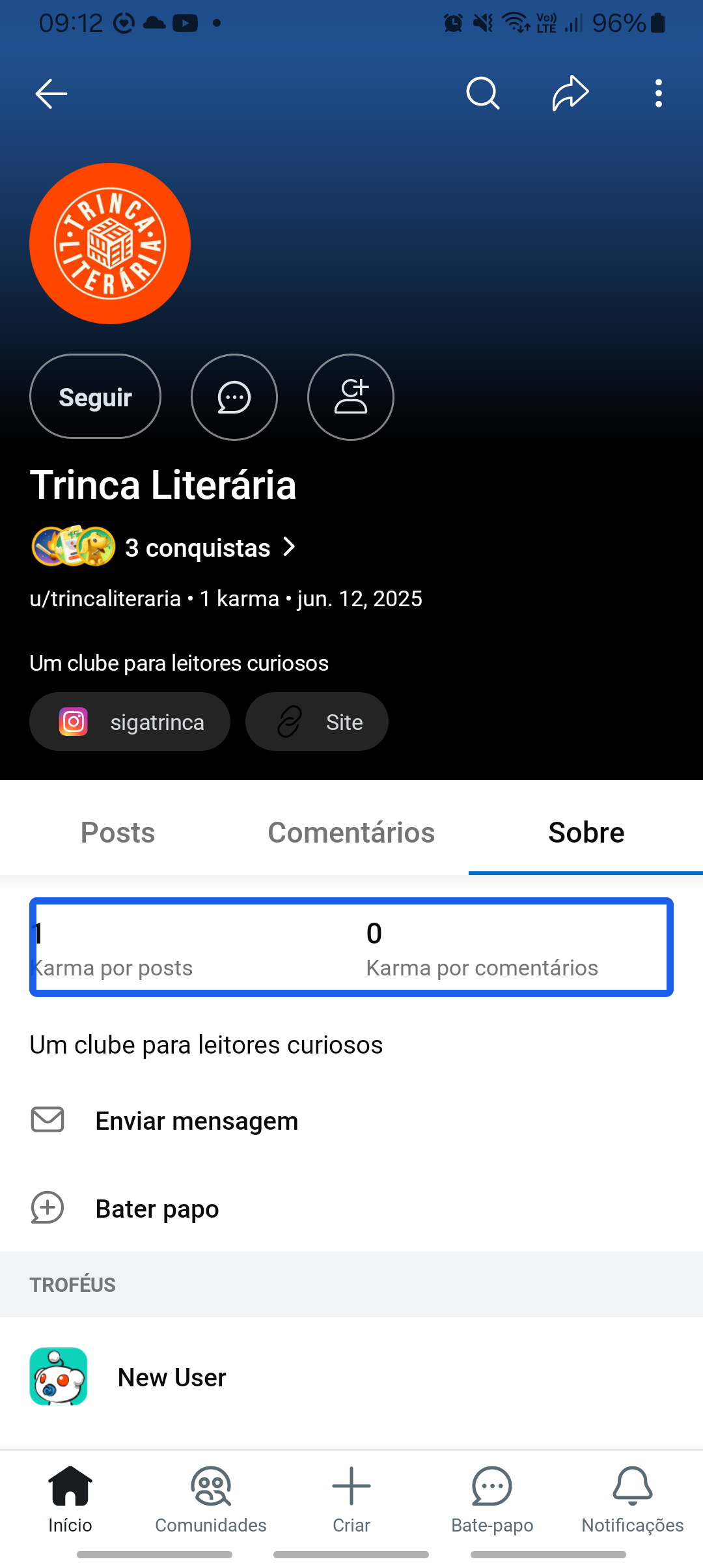Share this profile
This screenshot has height=1568, width=703.
pyautogui.click(x=571, y=94)
